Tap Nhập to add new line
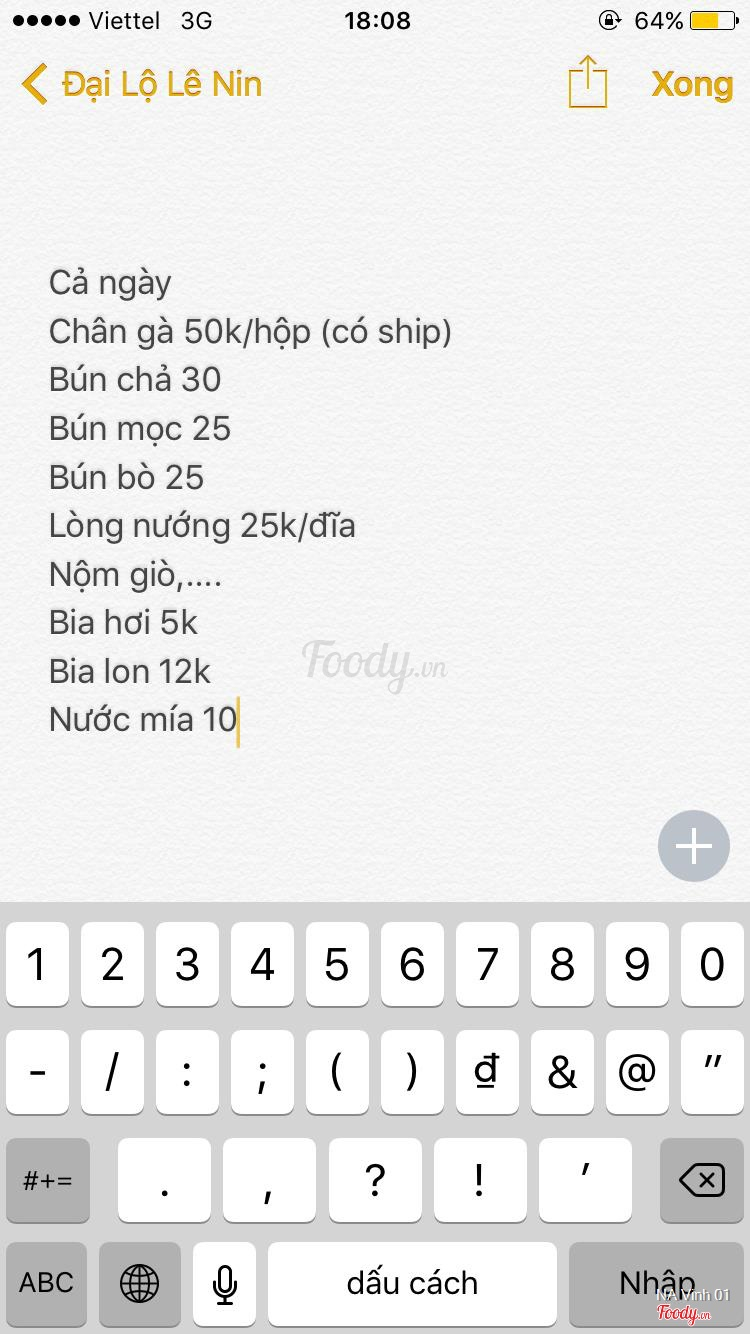The image size is (750, 1334). [657, 1283]
